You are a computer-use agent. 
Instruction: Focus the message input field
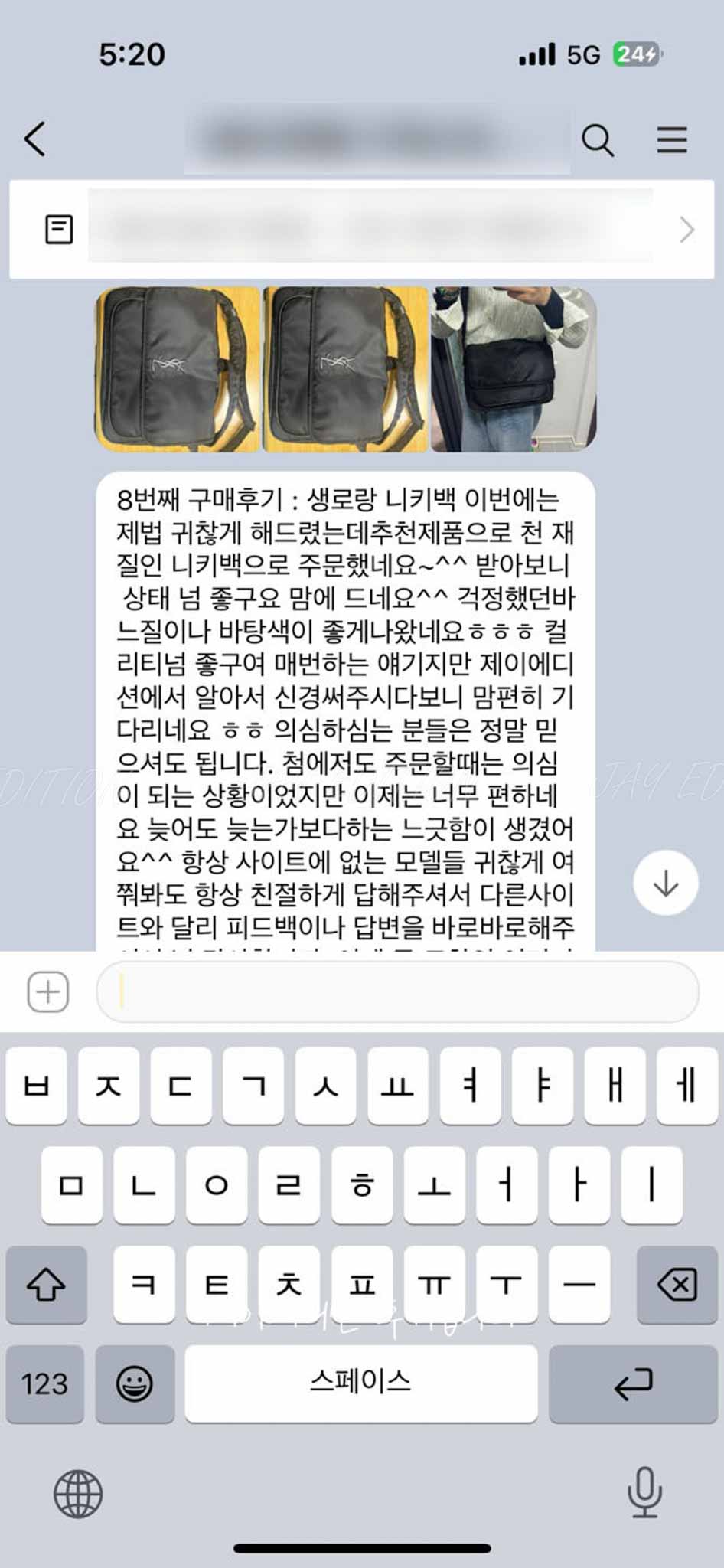coord(398,992)
